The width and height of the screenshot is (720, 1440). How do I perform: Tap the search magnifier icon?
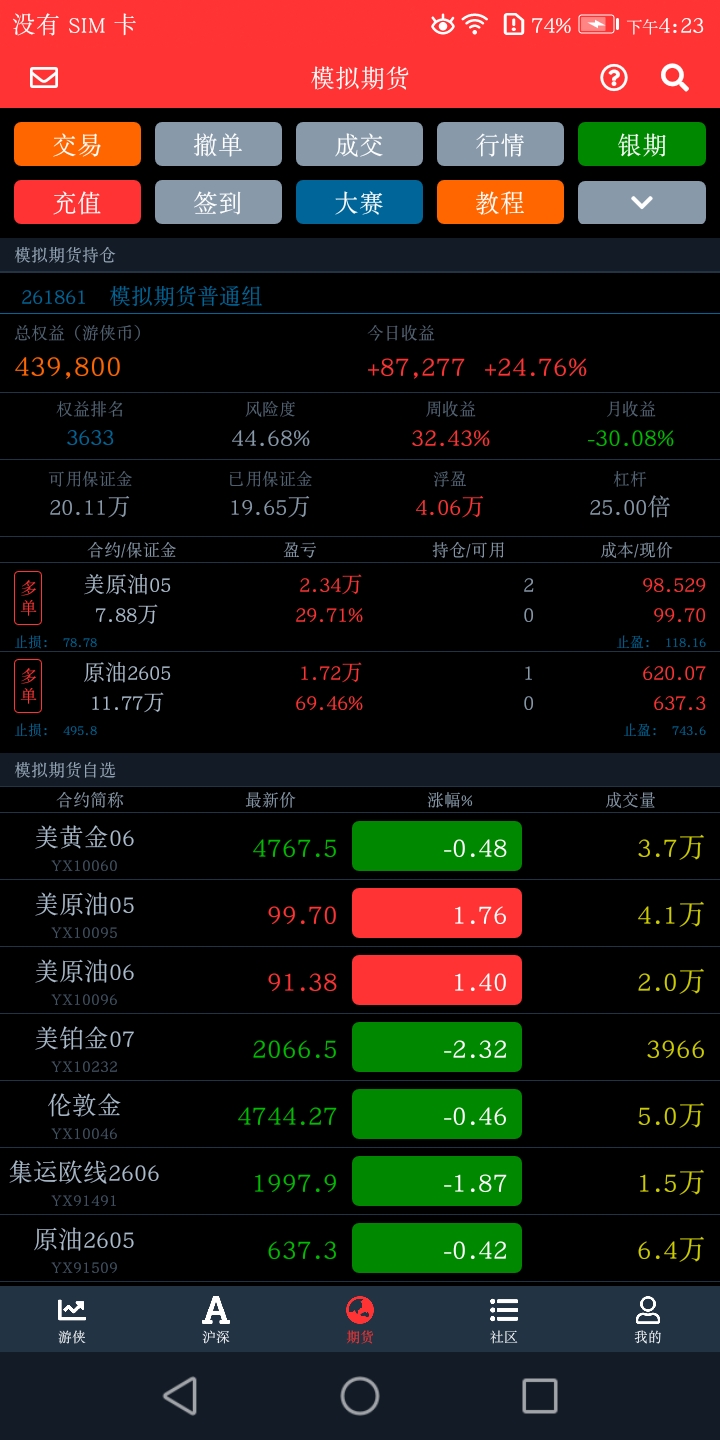tap(675, 78)
